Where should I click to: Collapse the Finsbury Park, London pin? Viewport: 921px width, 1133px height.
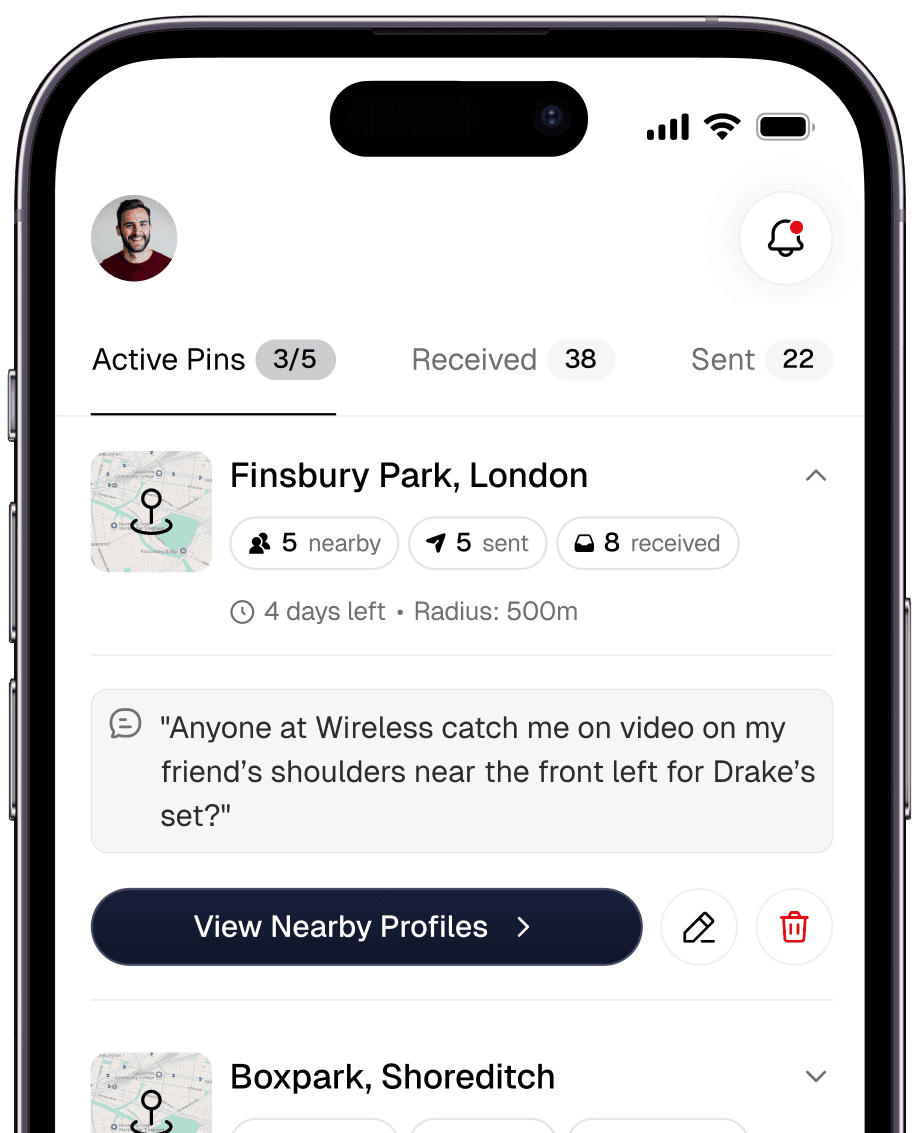(x=816, y=476)
